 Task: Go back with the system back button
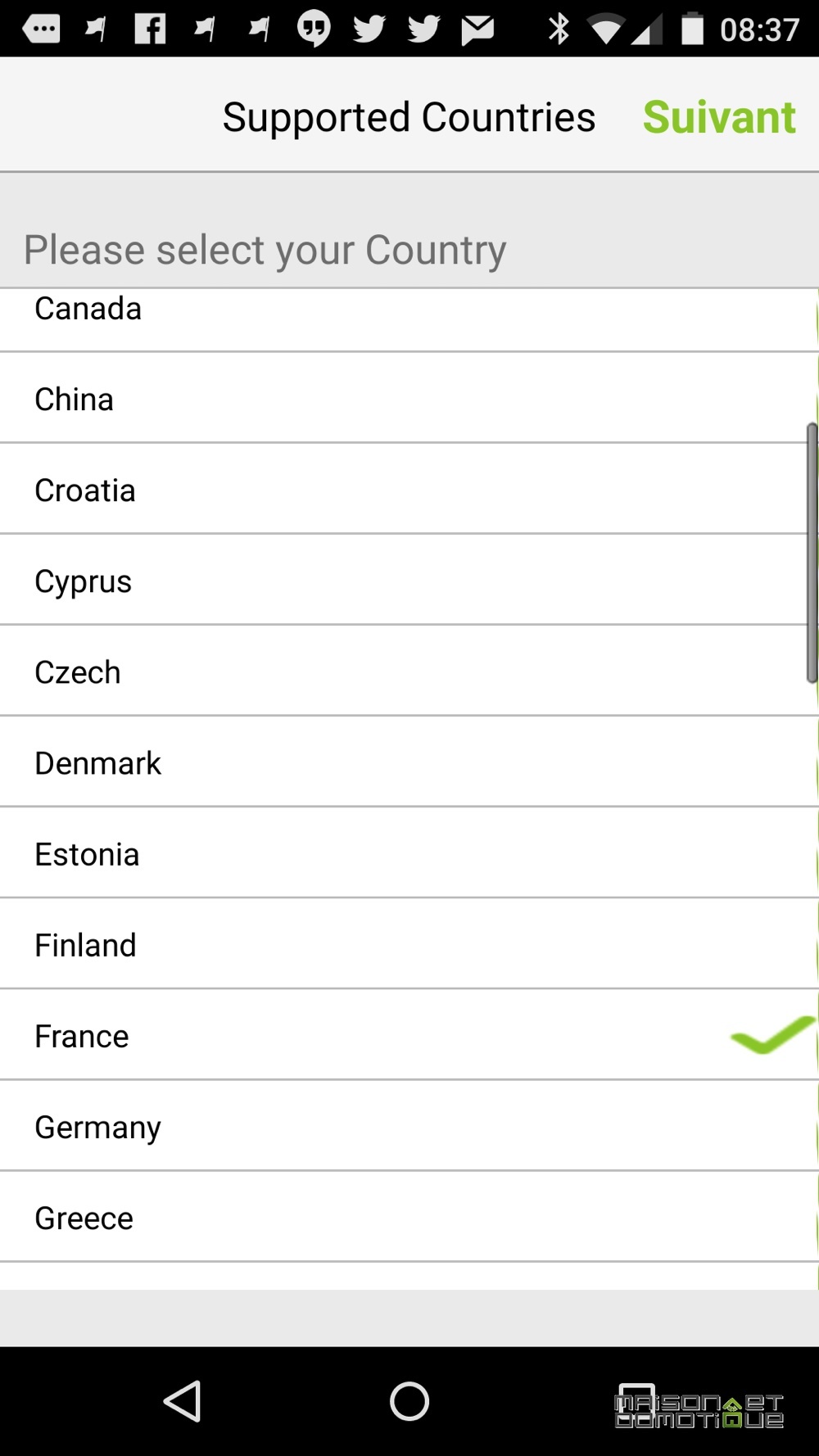[183, 1401]
